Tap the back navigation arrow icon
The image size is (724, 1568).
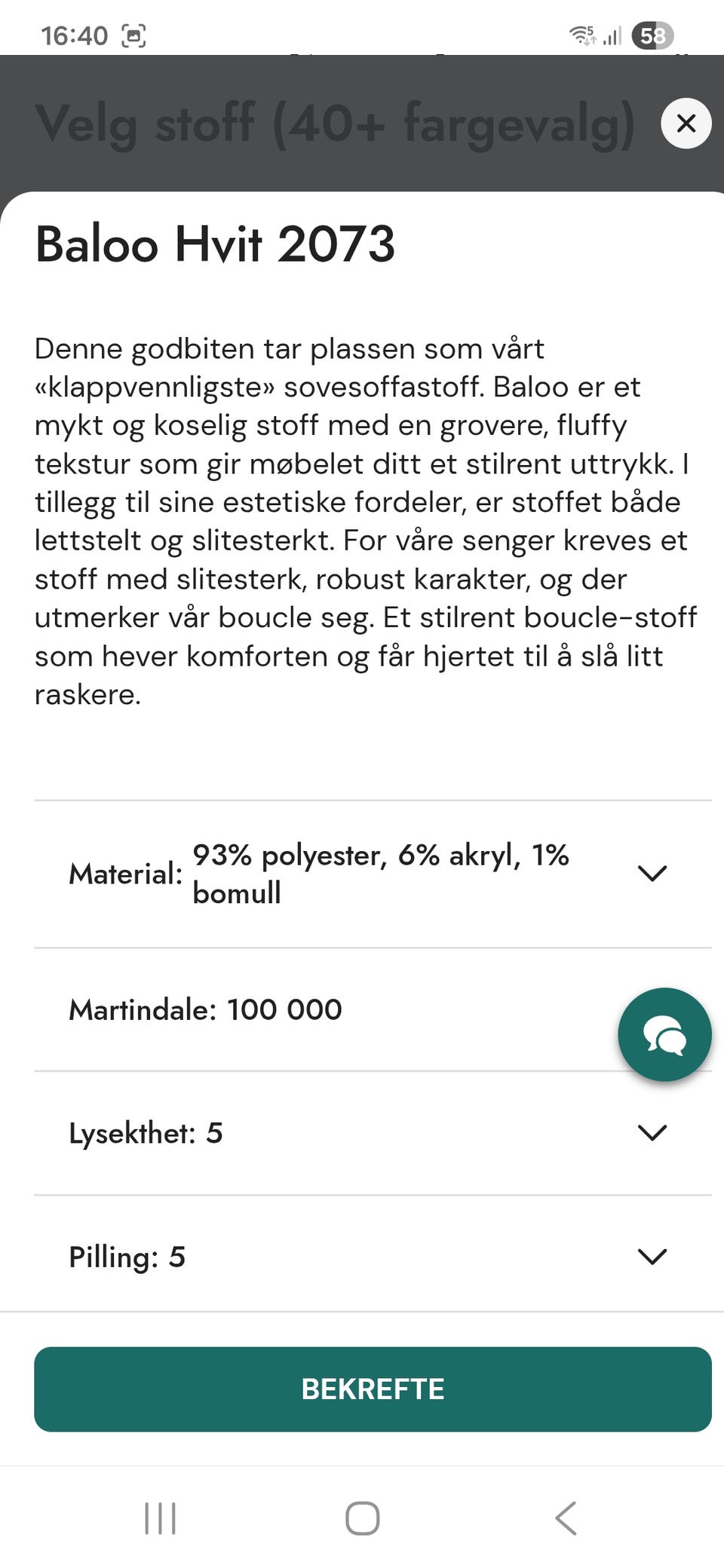click(x=564, y=1520)
